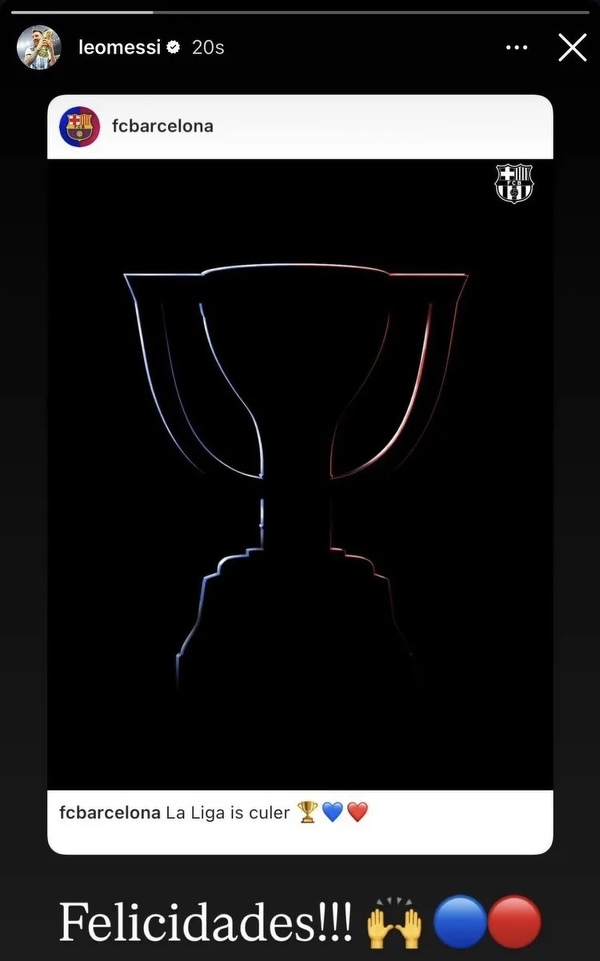
Task: Open the story options menu
Action: pos(516,47)
